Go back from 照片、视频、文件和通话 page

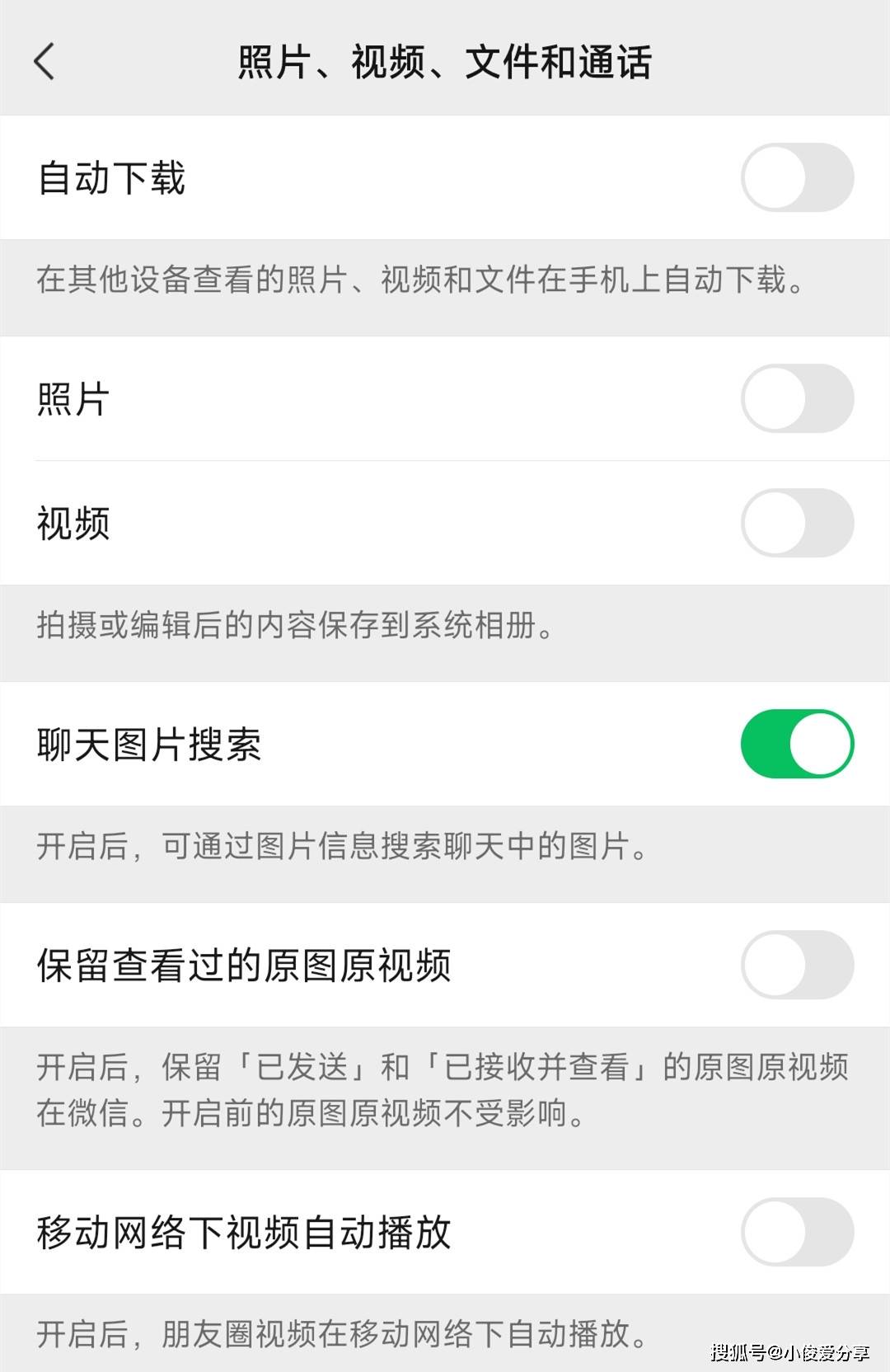(44, 62)
